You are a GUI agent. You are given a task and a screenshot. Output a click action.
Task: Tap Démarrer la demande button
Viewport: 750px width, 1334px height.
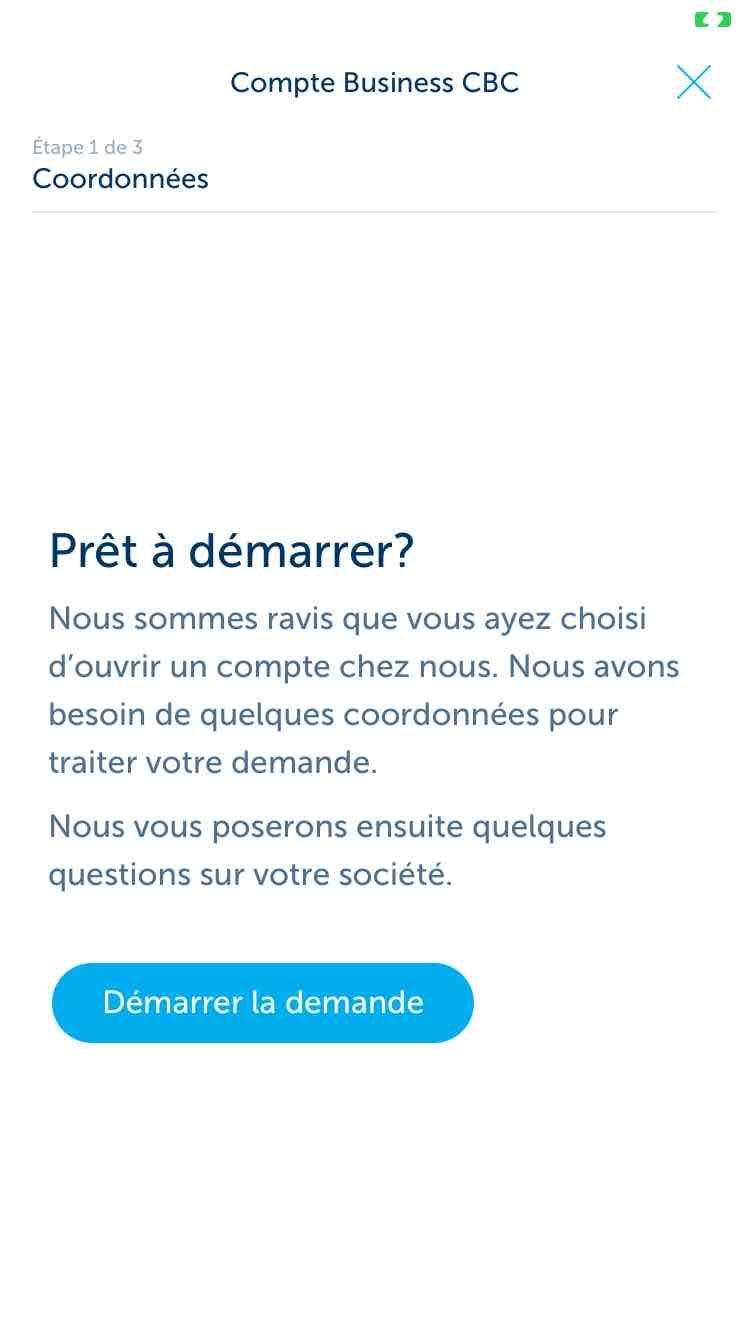(262, 1002)
